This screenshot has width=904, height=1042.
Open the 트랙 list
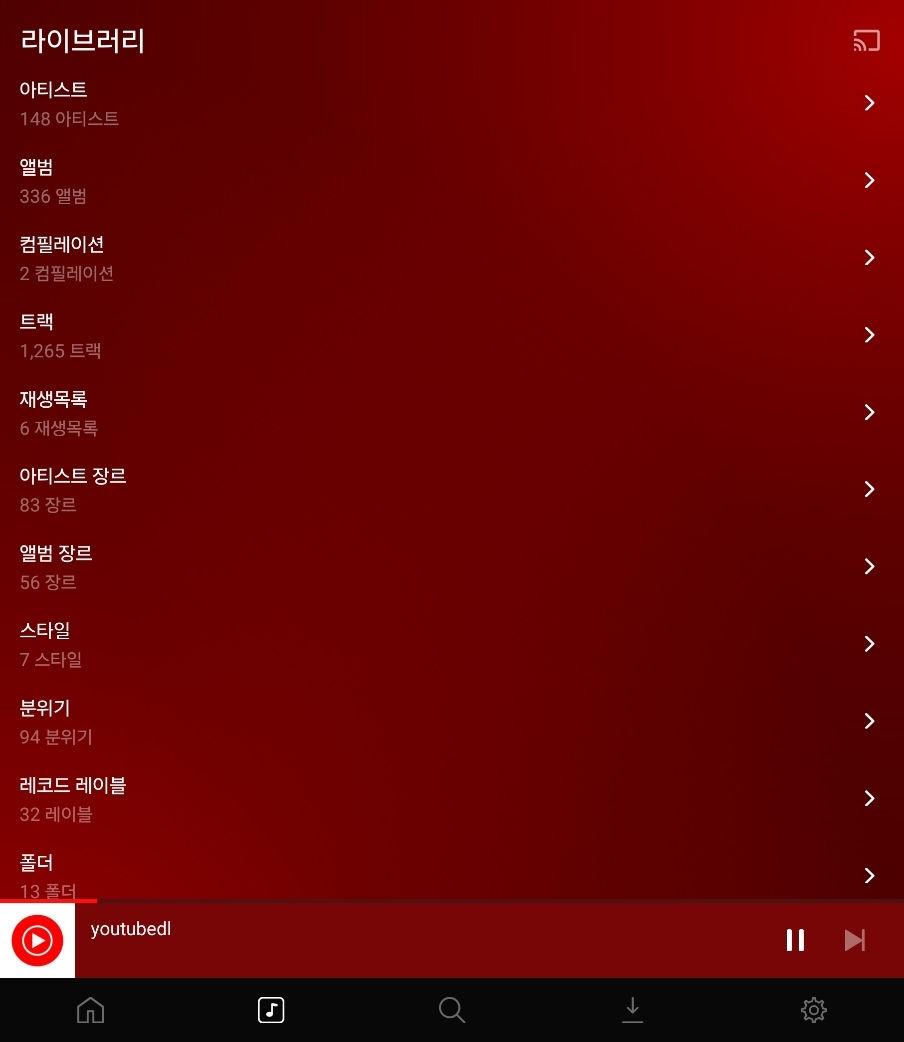(x=450, y=335)
